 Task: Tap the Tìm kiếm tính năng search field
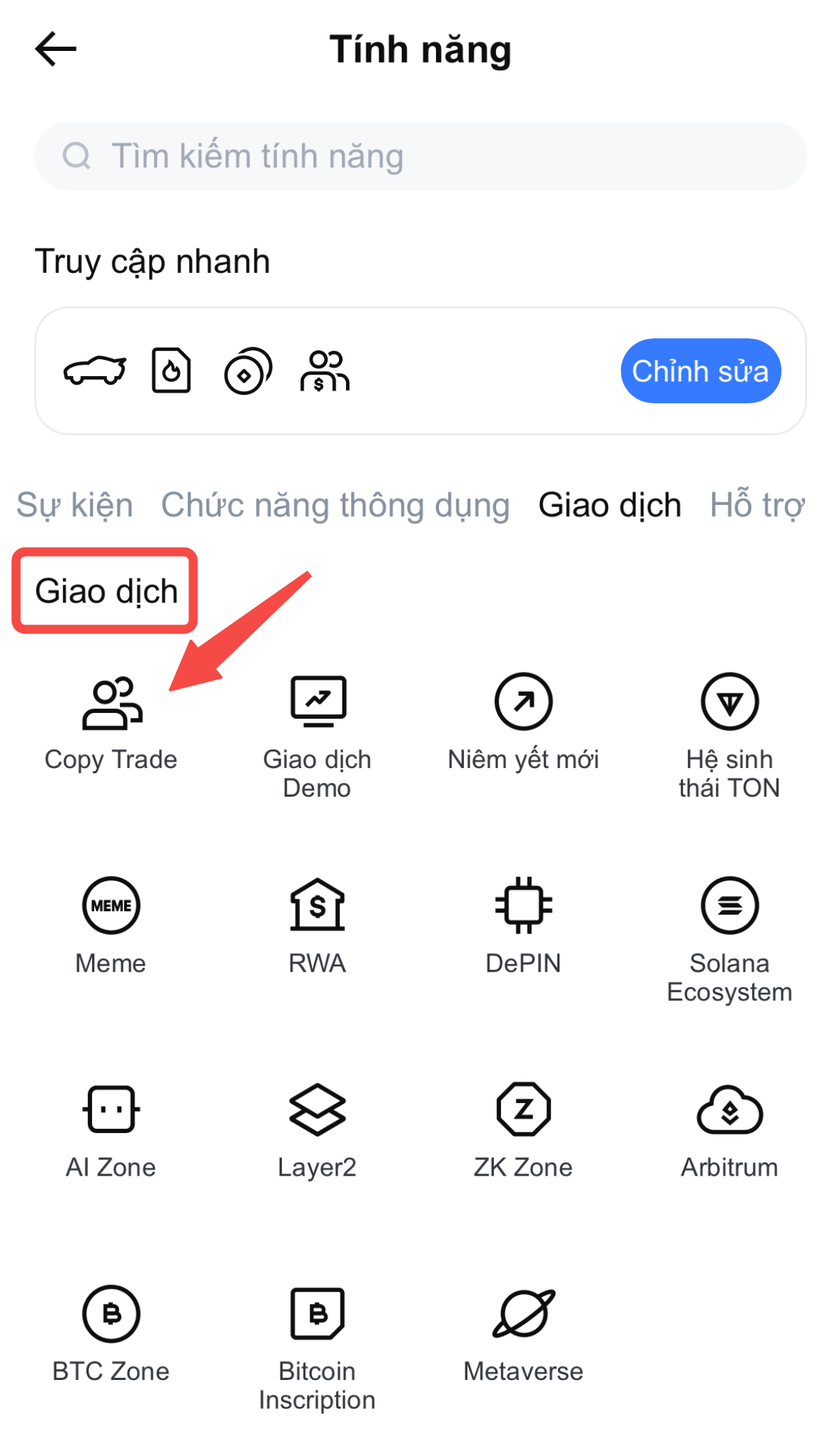click(x=420, y=156)
